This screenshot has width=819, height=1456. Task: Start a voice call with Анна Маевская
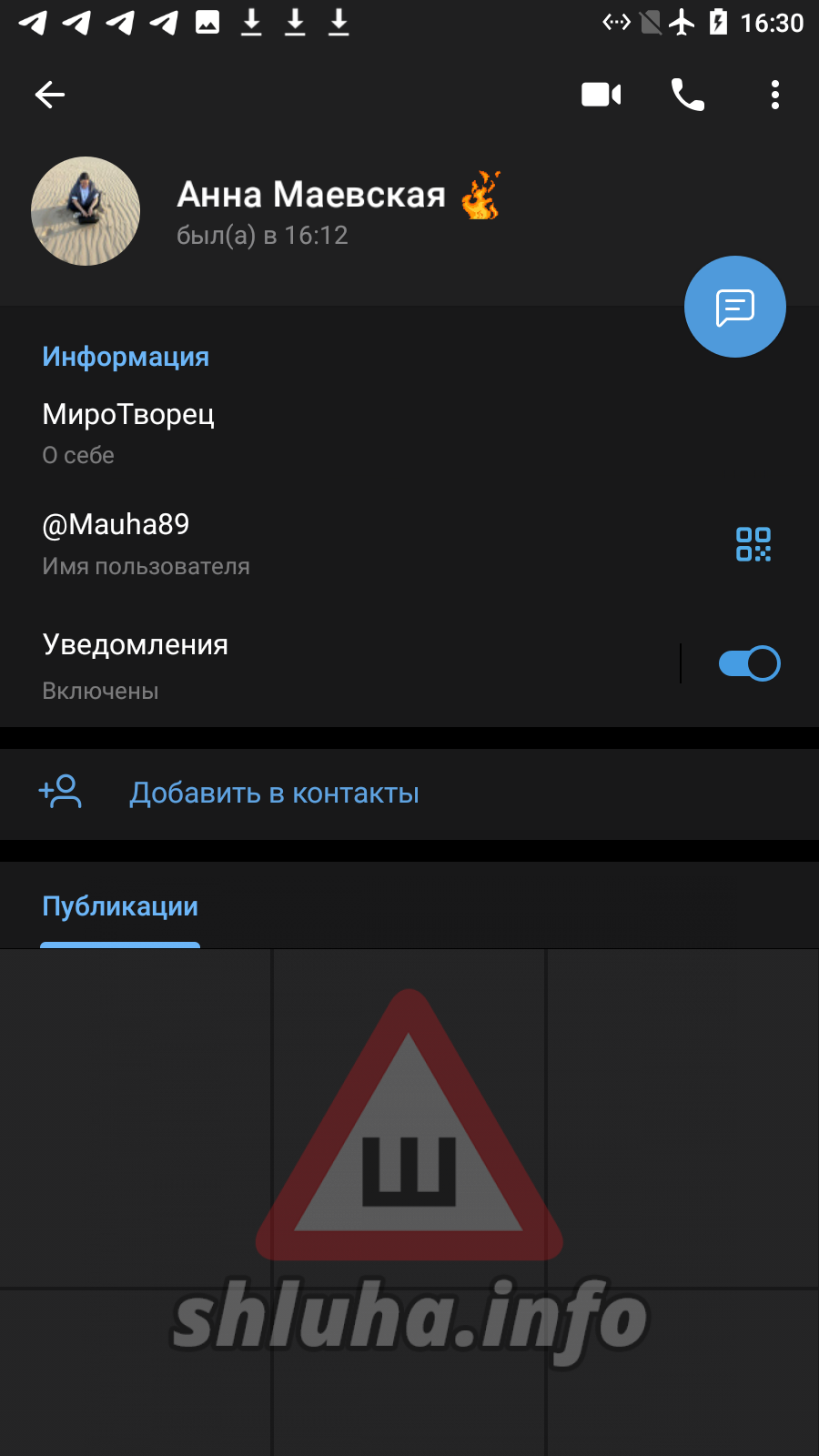688,95
